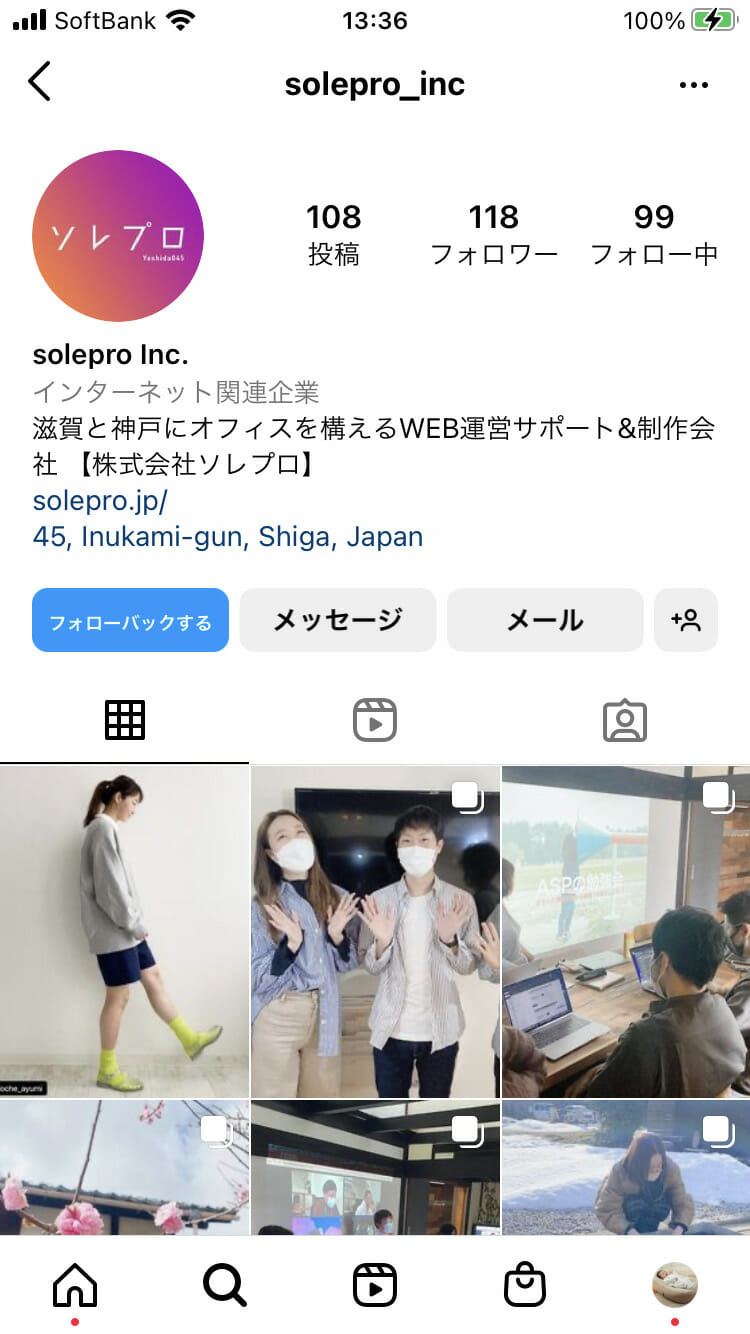Open the ASP study session post
This screenshot has width=750, height=1334.
click(626, 932)
